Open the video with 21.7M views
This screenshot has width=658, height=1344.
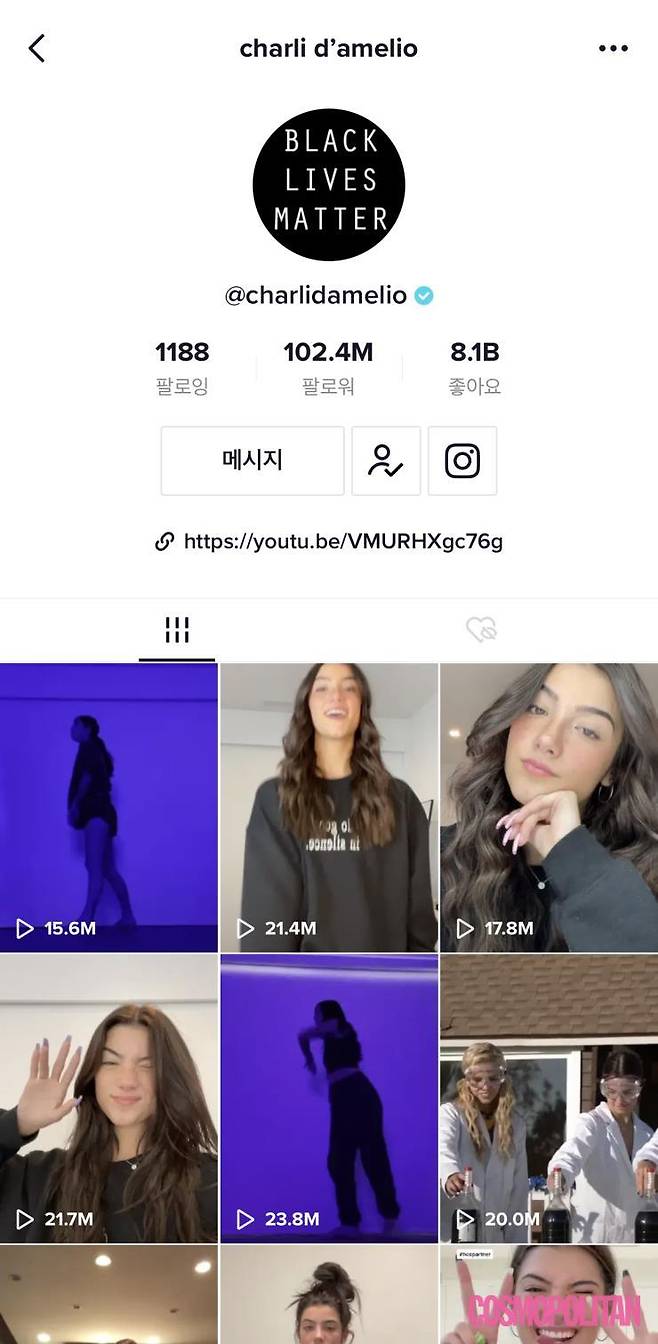[x=109, y=1098]
